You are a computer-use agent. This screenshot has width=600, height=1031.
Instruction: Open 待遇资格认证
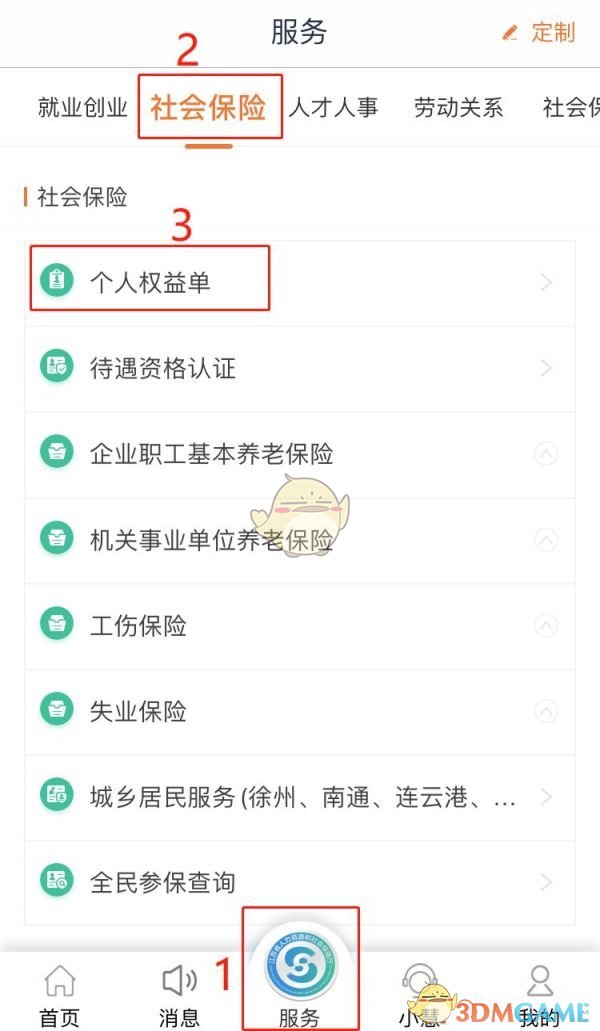click(x=163, y=368)
